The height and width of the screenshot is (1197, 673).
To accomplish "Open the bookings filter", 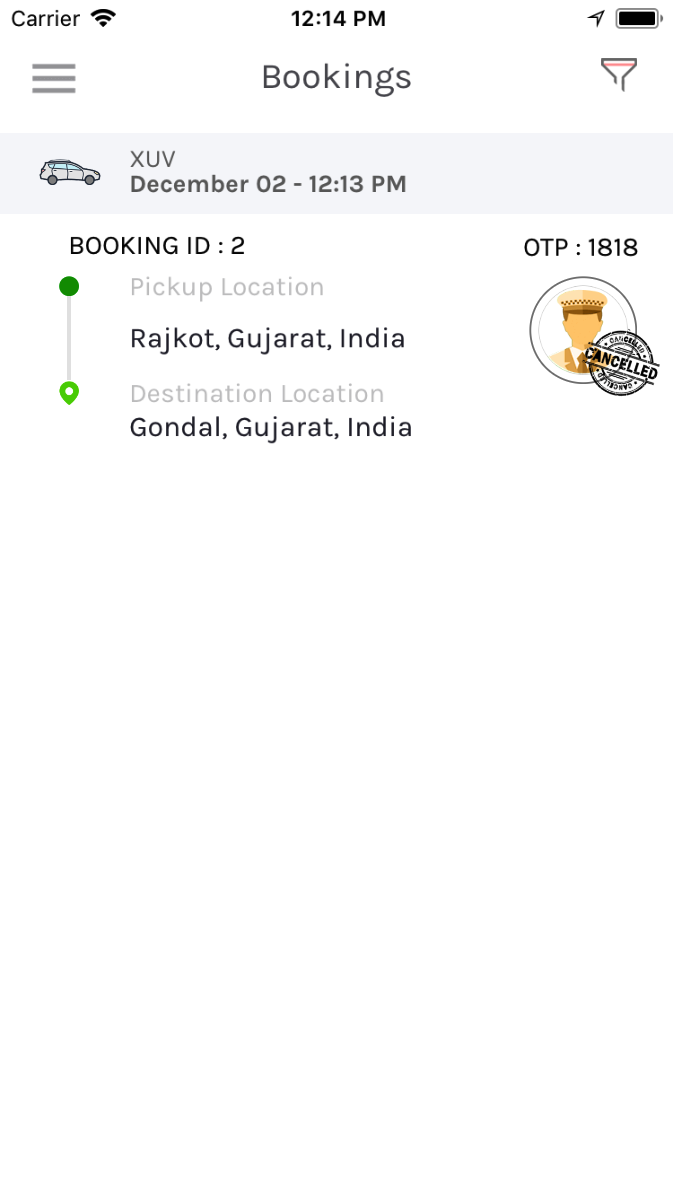I will pyautogui.click(x=618, y=75).
